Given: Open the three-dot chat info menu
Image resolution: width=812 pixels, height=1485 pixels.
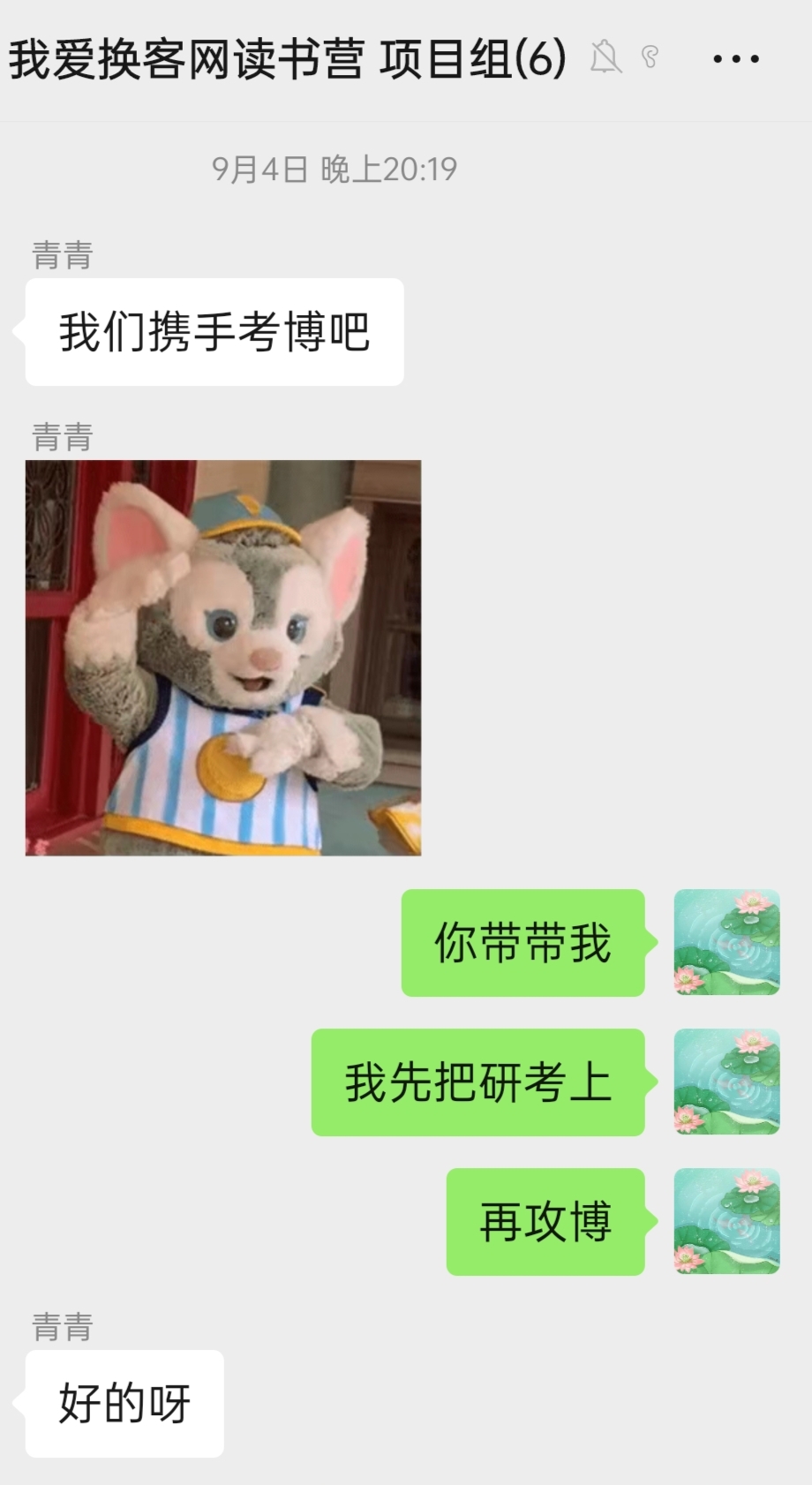Looking at the screenshot, I should [735, 59].
